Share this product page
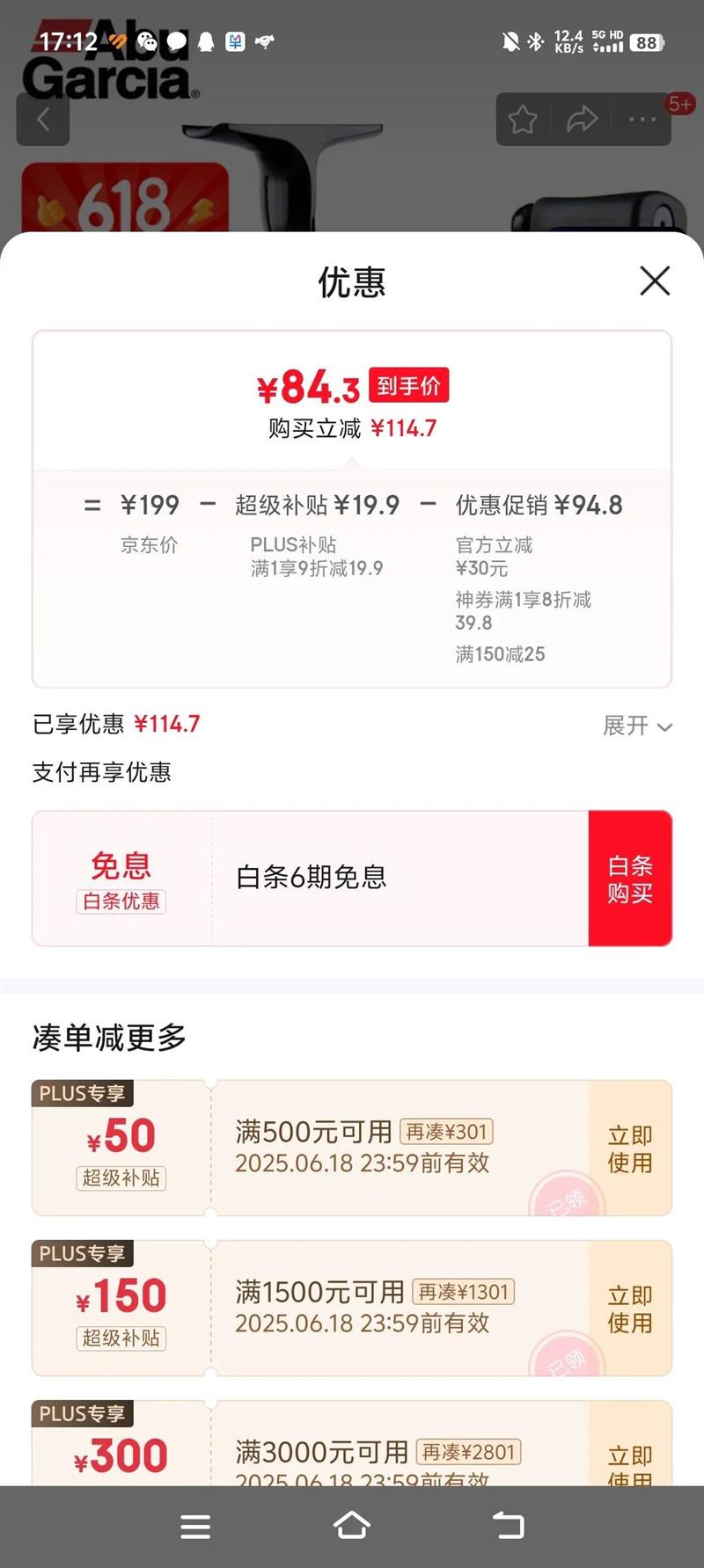The image size is (704, 1568). [582, 119]
